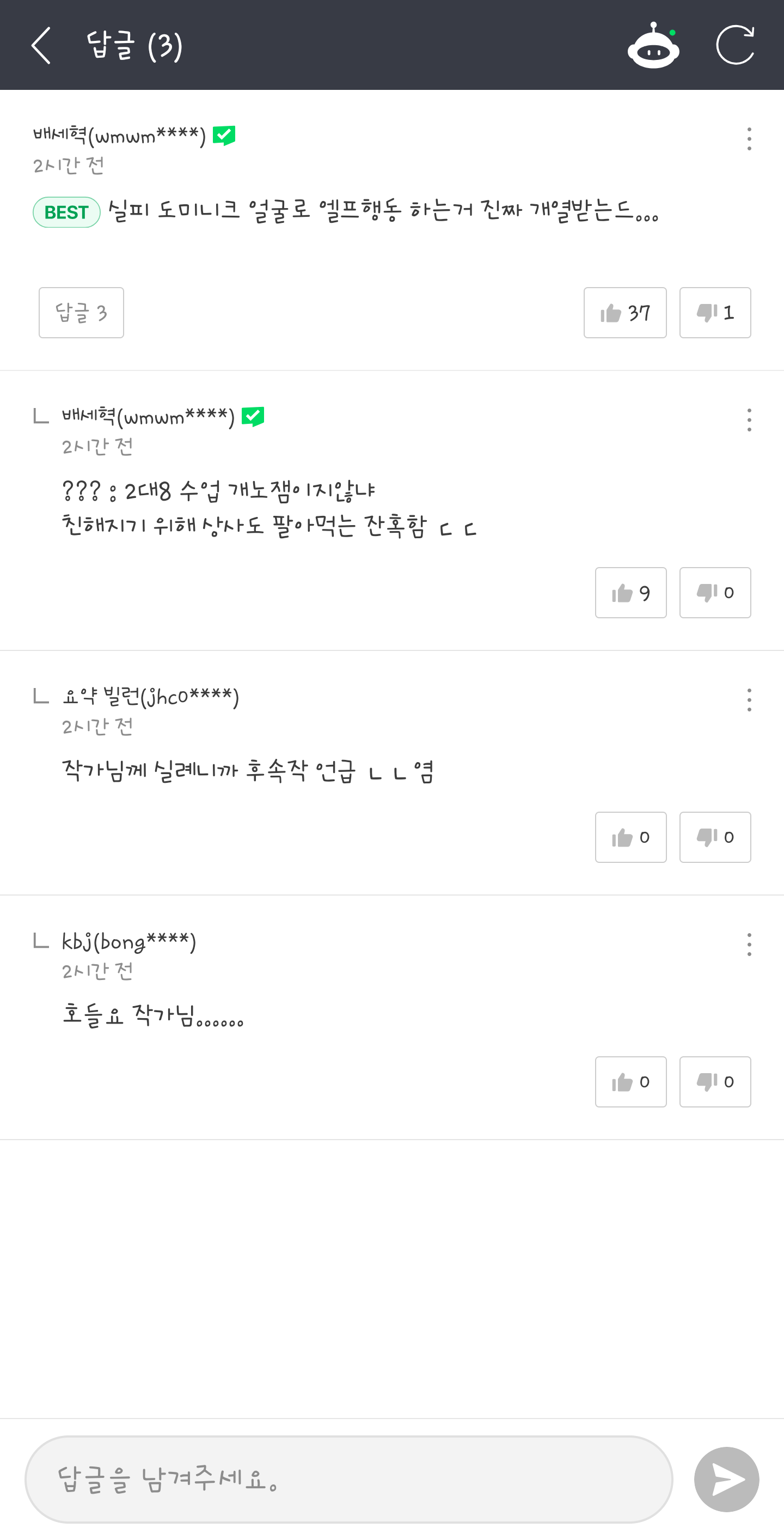The height and width of the screenshot is (1540, 784).
Task: Like kbj's reply
Action: pyautogui.click(x=630, y=1081)
